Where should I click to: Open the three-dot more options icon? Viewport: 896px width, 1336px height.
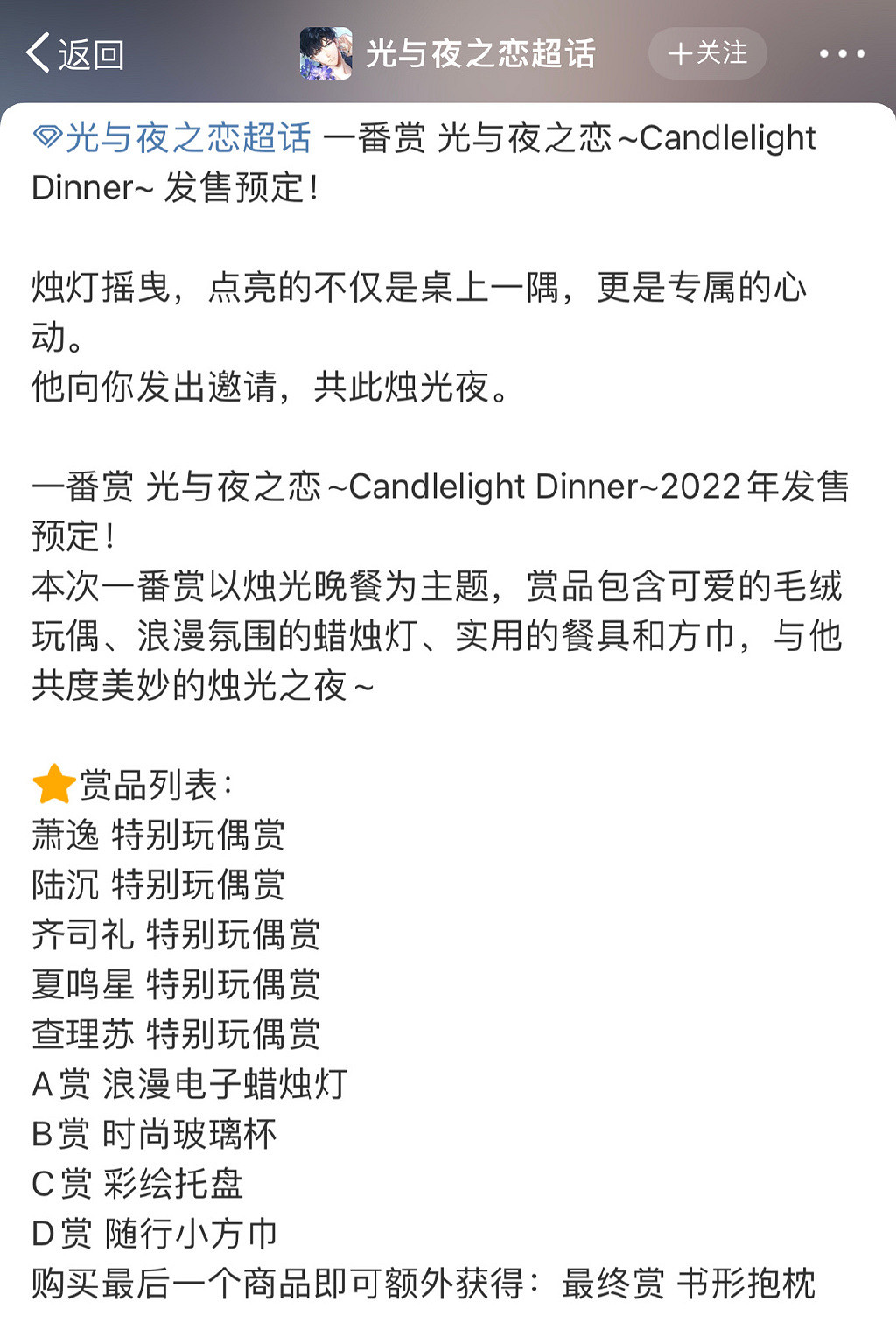point(843,52)
